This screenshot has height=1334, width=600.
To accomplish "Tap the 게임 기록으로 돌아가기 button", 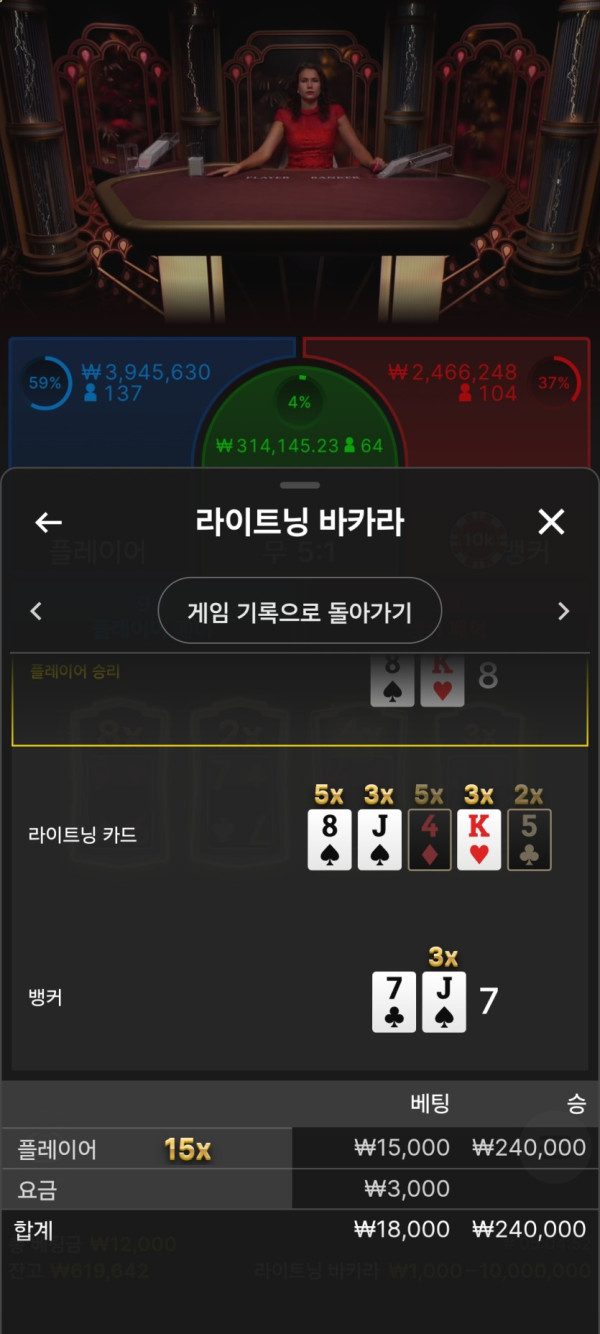I will click(300, 611).
